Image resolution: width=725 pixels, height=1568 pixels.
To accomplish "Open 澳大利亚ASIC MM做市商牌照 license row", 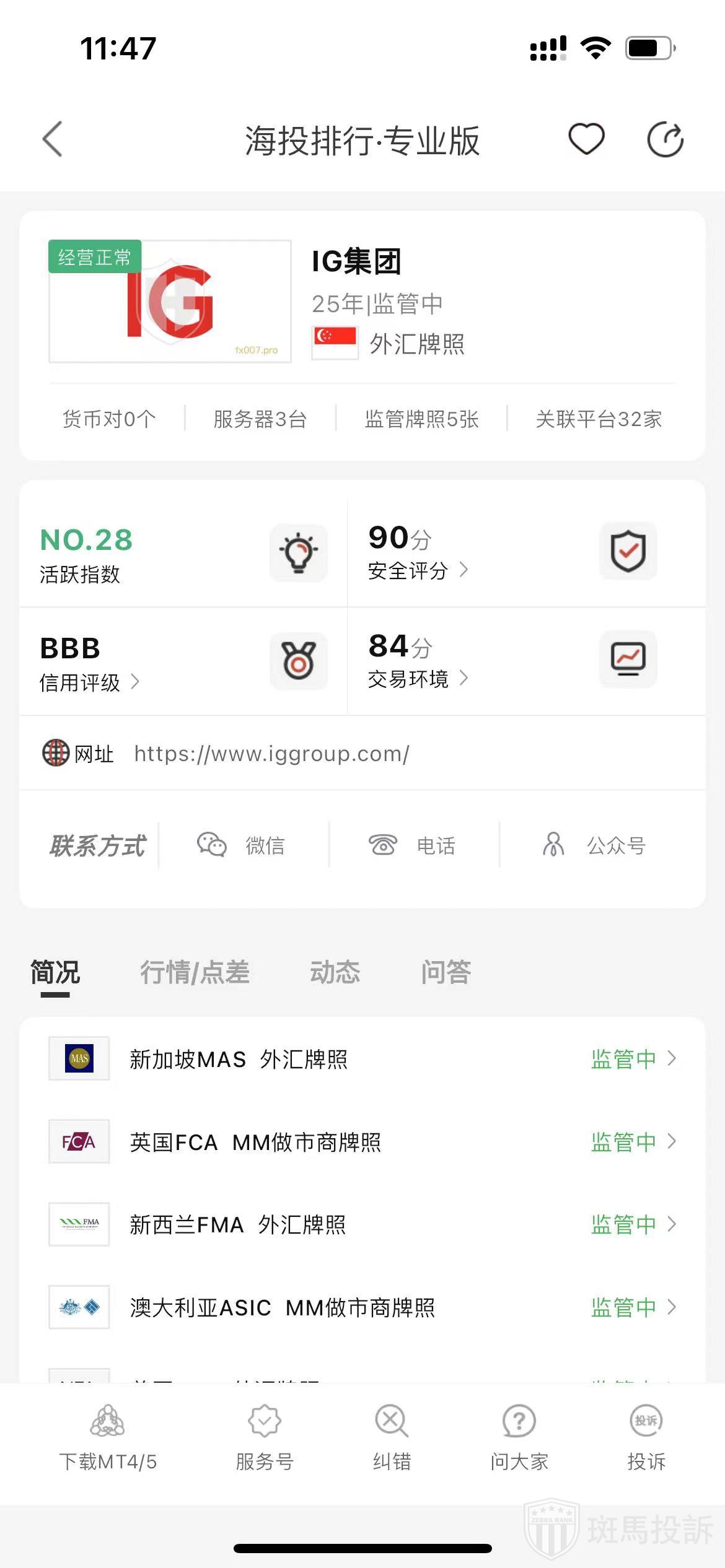I will (362, 1307).
